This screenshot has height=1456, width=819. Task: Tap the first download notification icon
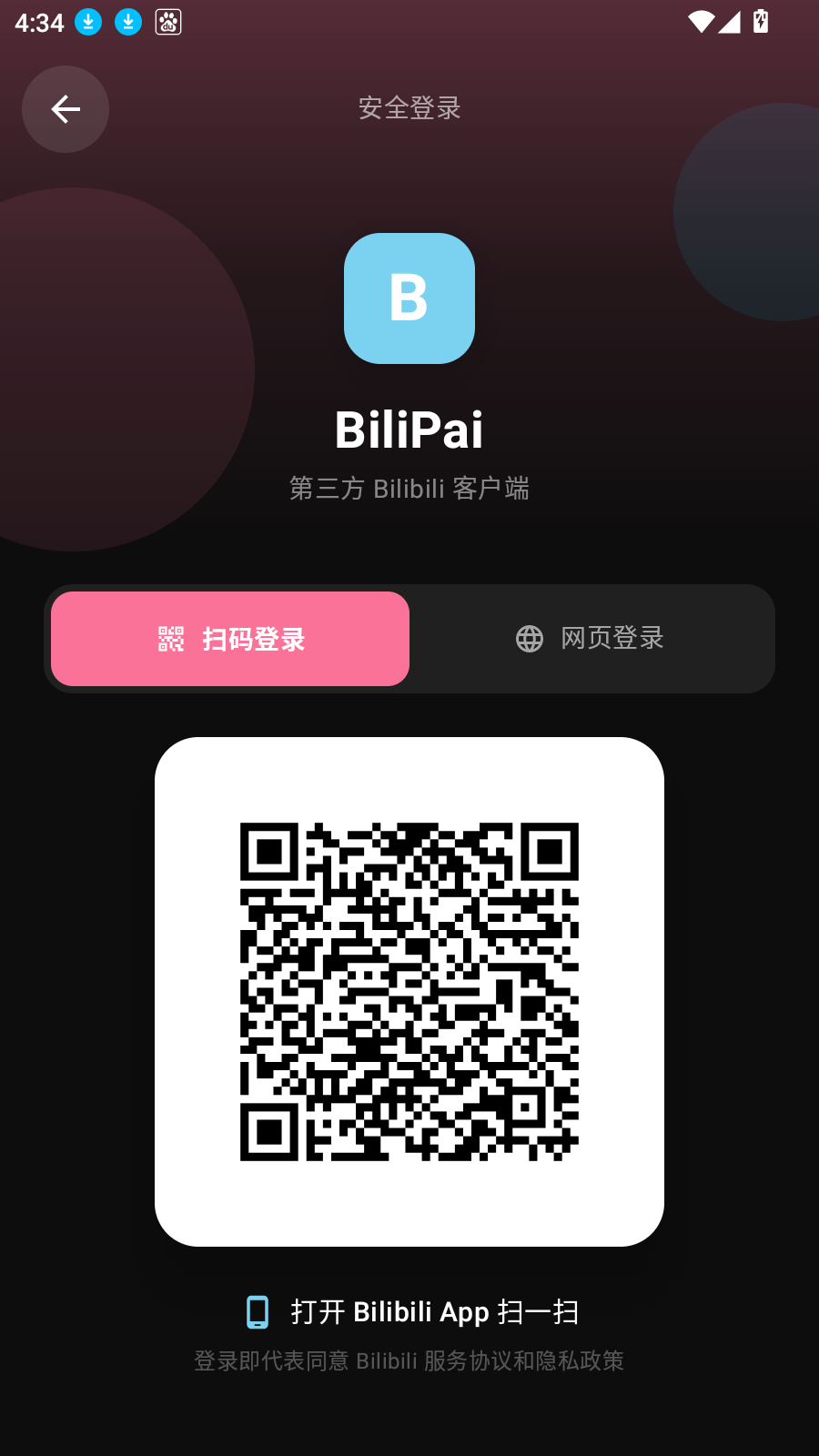point(88,22)
